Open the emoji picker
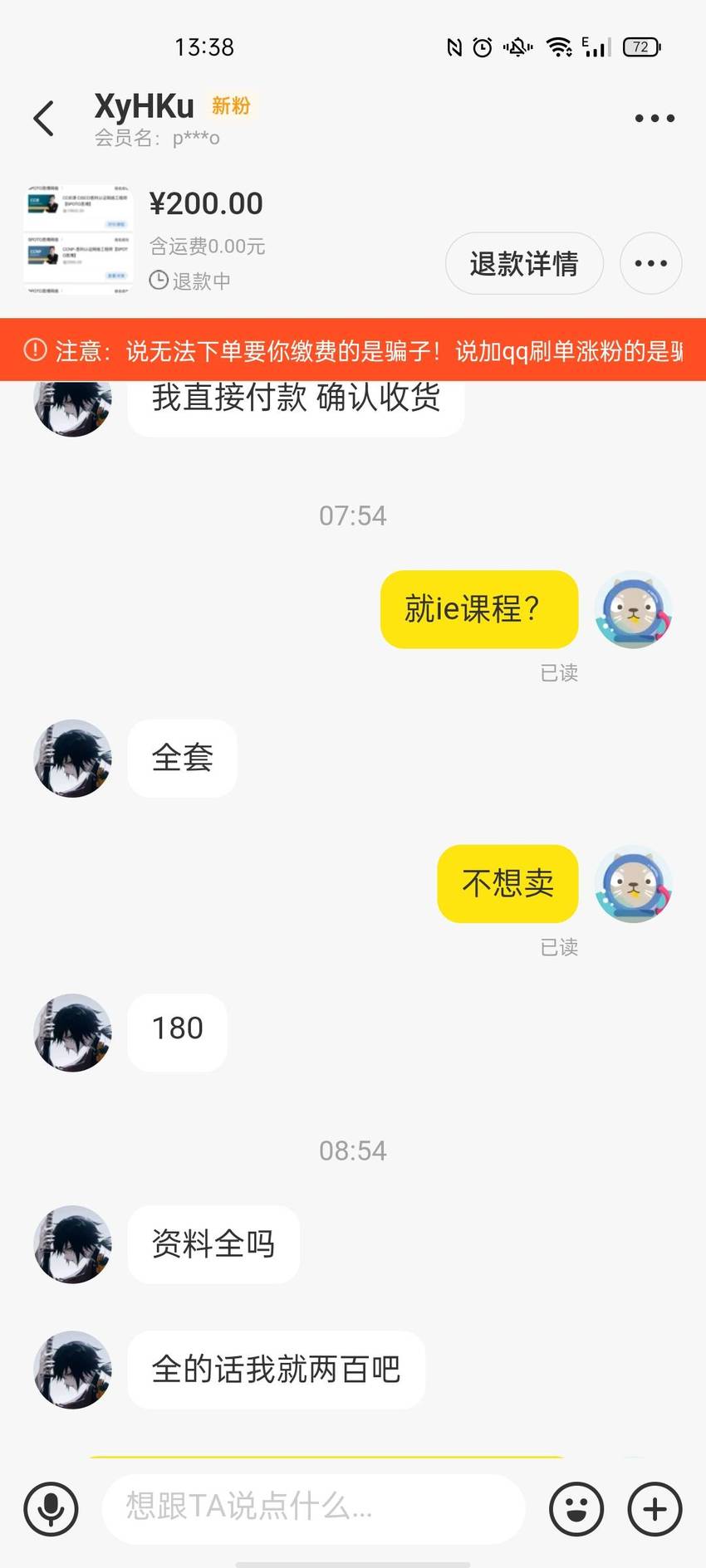This screenshot has width=706, height=1568. pos(576,1508)
